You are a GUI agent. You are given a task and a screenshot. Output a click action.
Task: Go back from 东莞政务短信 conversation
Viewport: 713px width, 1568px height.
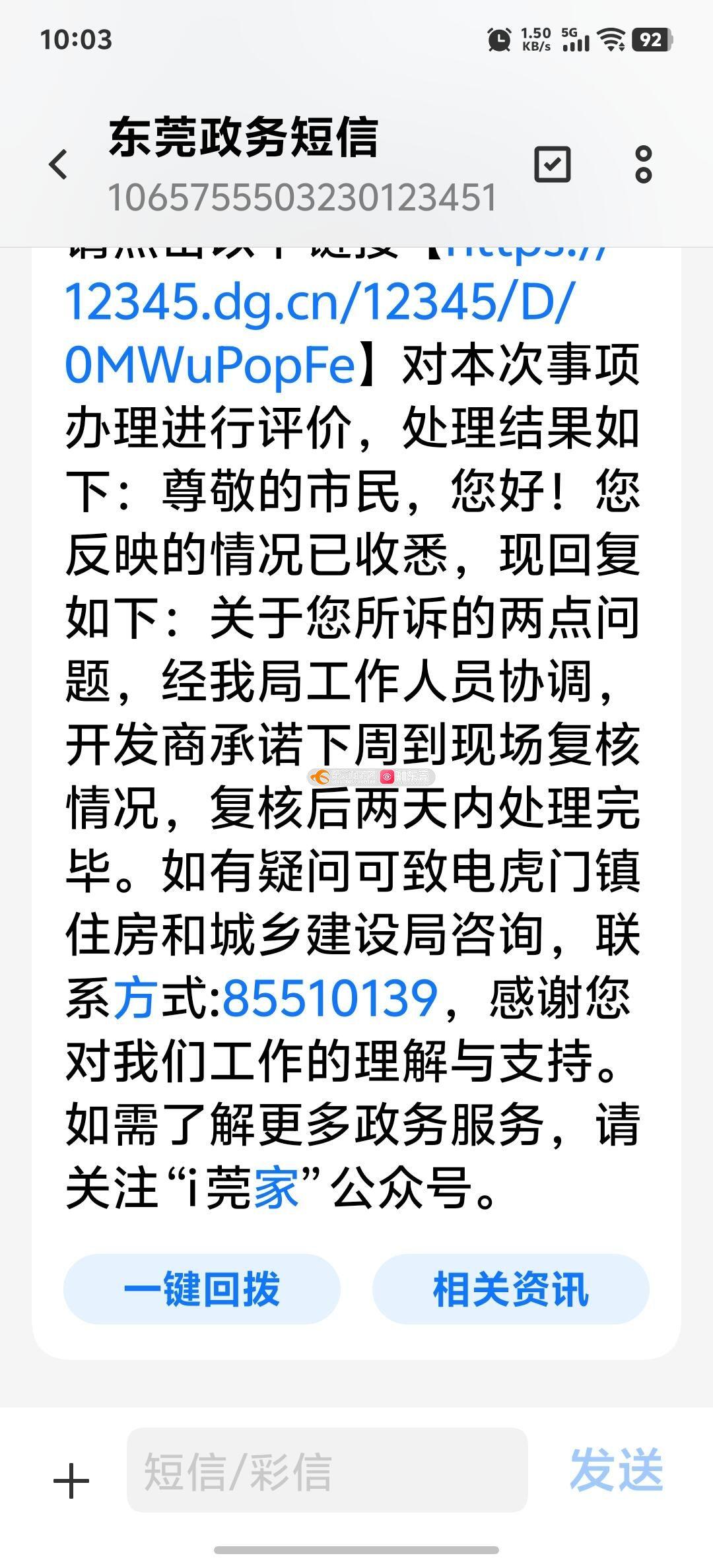click(58, 164)
